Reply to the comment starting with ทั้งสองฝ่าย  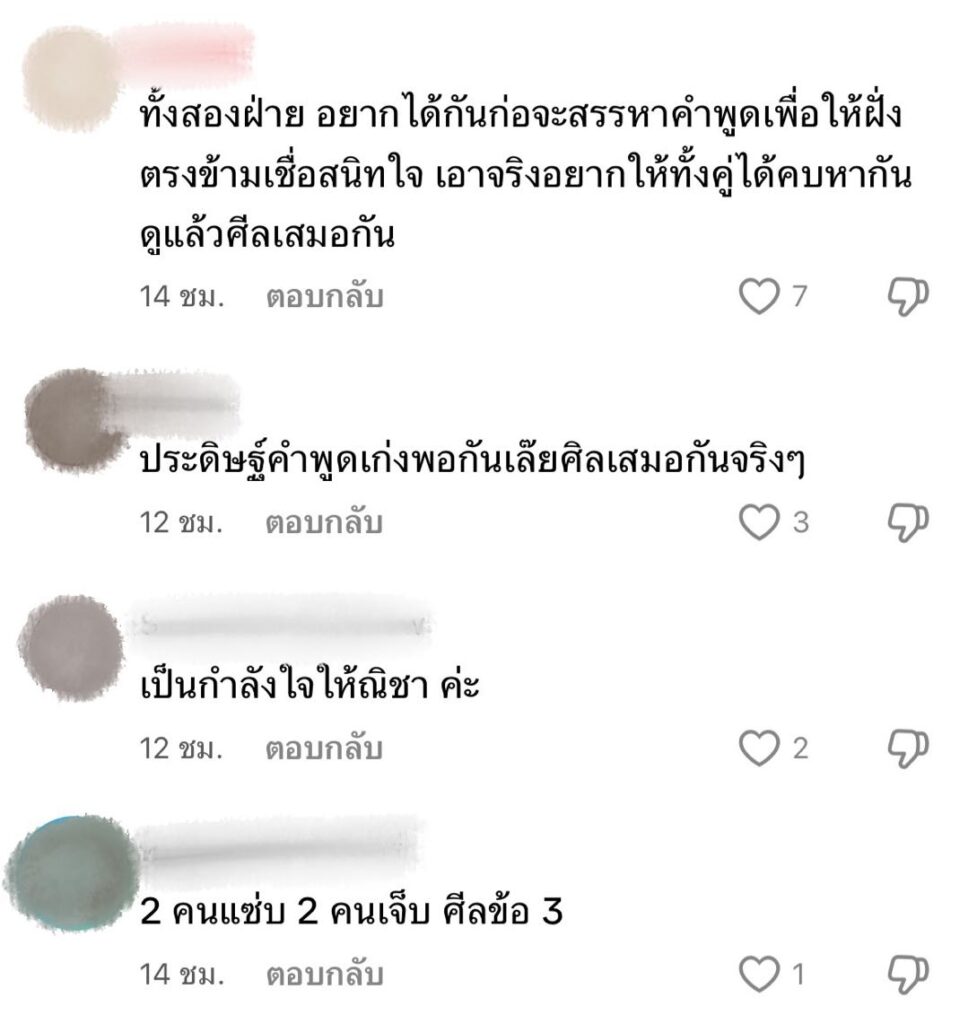point(324,296)
